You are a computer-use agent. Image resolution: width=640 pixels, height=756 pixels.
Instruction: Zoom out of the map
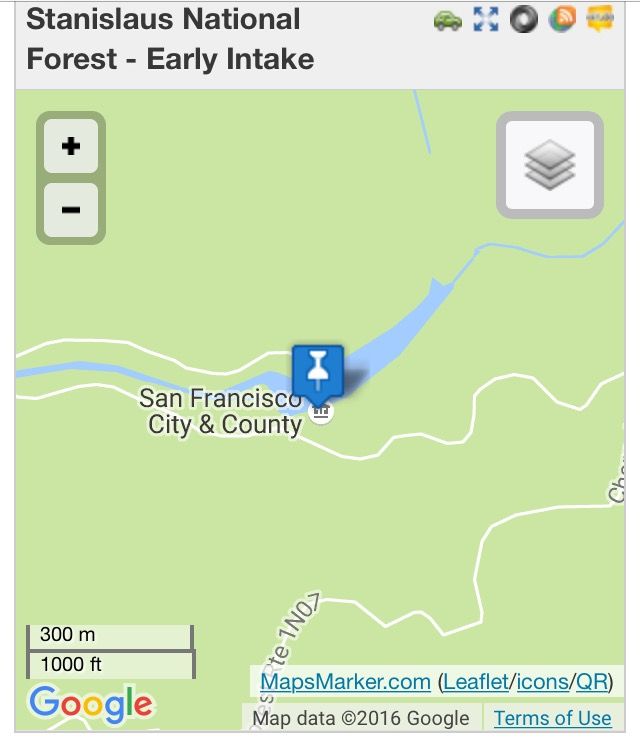(71, 210)
